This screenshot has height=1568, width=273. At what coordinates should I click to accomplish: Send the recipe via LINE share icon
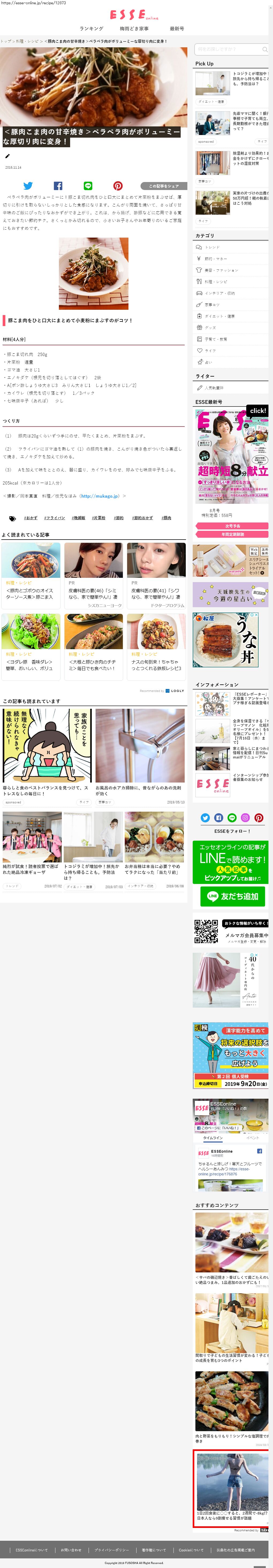tap(88, 186)
